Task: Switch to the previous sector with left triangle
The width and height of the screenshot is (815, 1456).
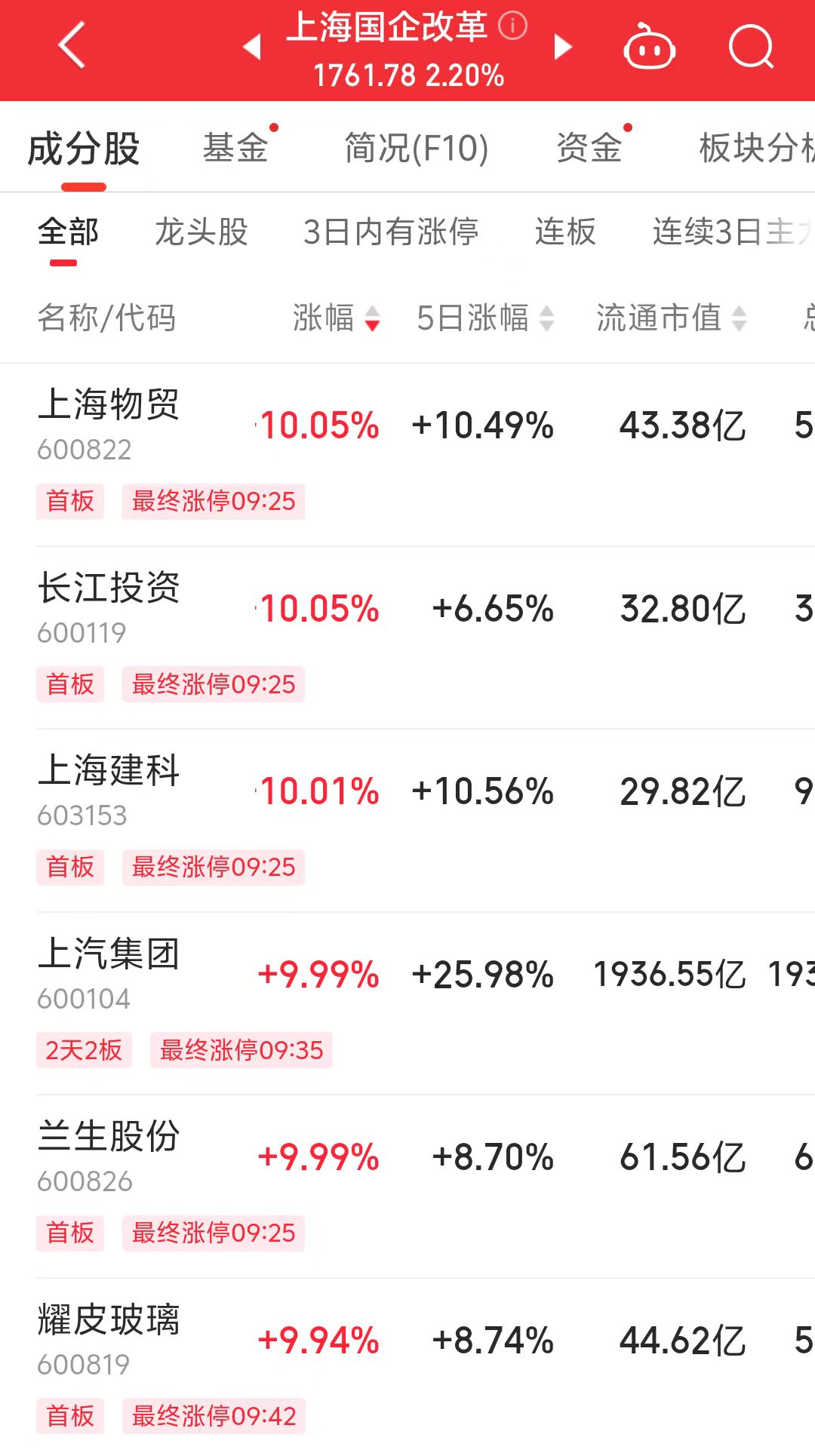Action: (252, 47)
